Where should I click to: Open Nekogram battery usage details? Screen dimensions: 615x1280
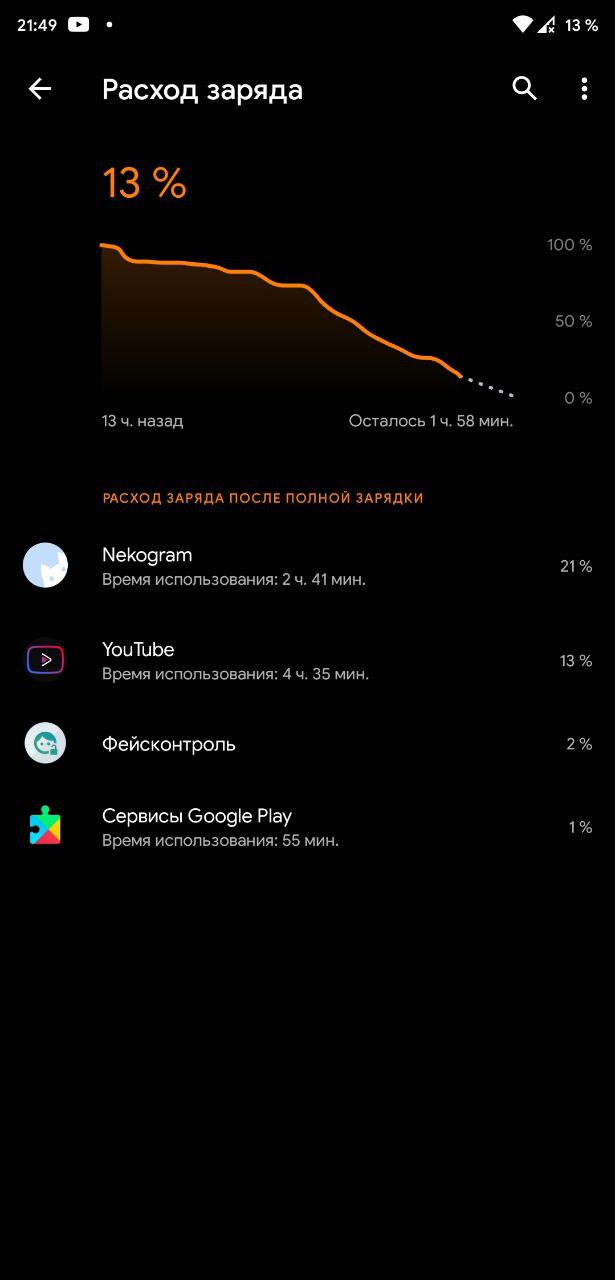[307, 566]
